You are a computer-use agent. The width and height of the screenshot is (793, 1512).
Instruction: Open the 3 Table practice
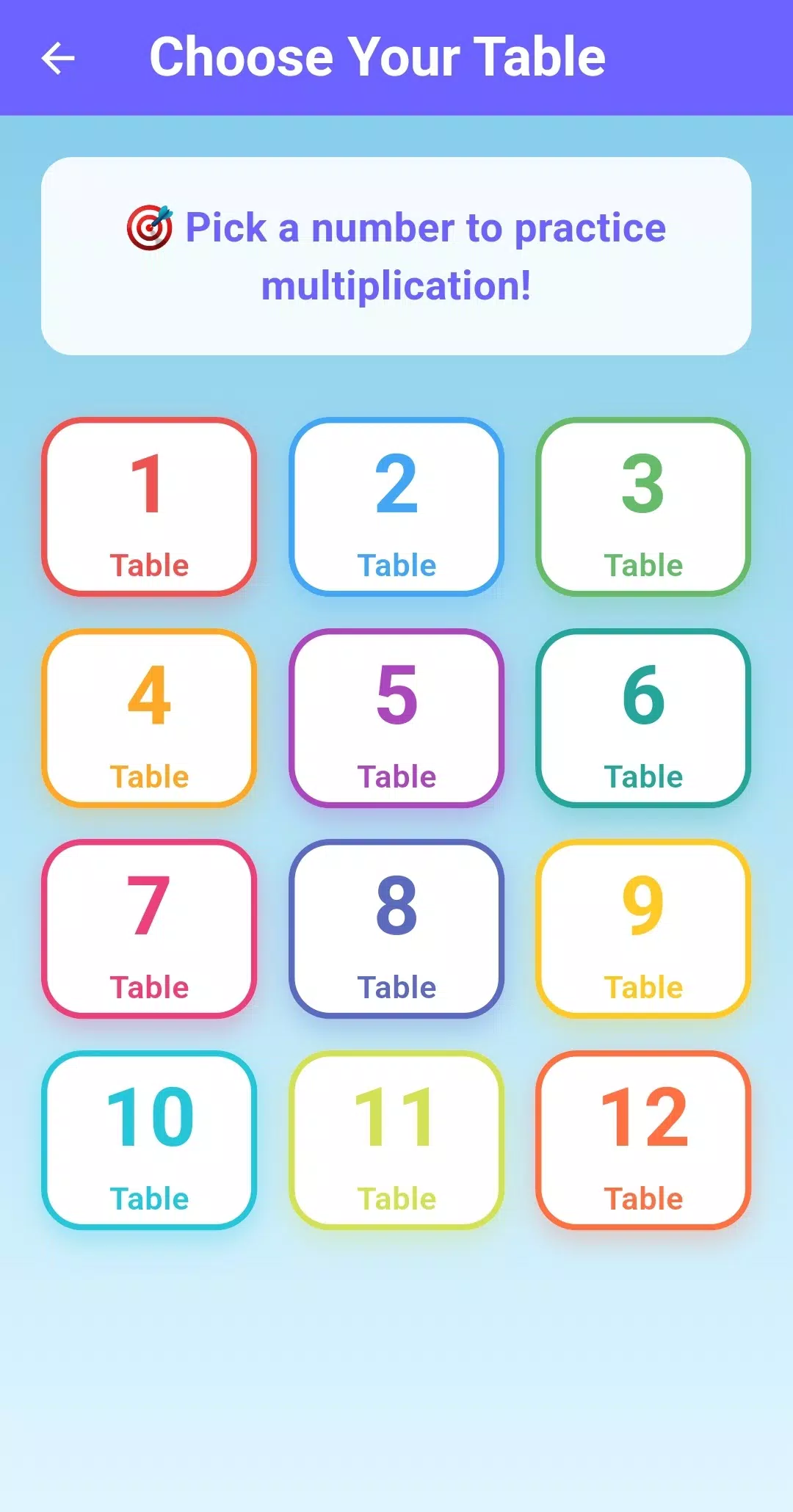click(x=643, y=509)
